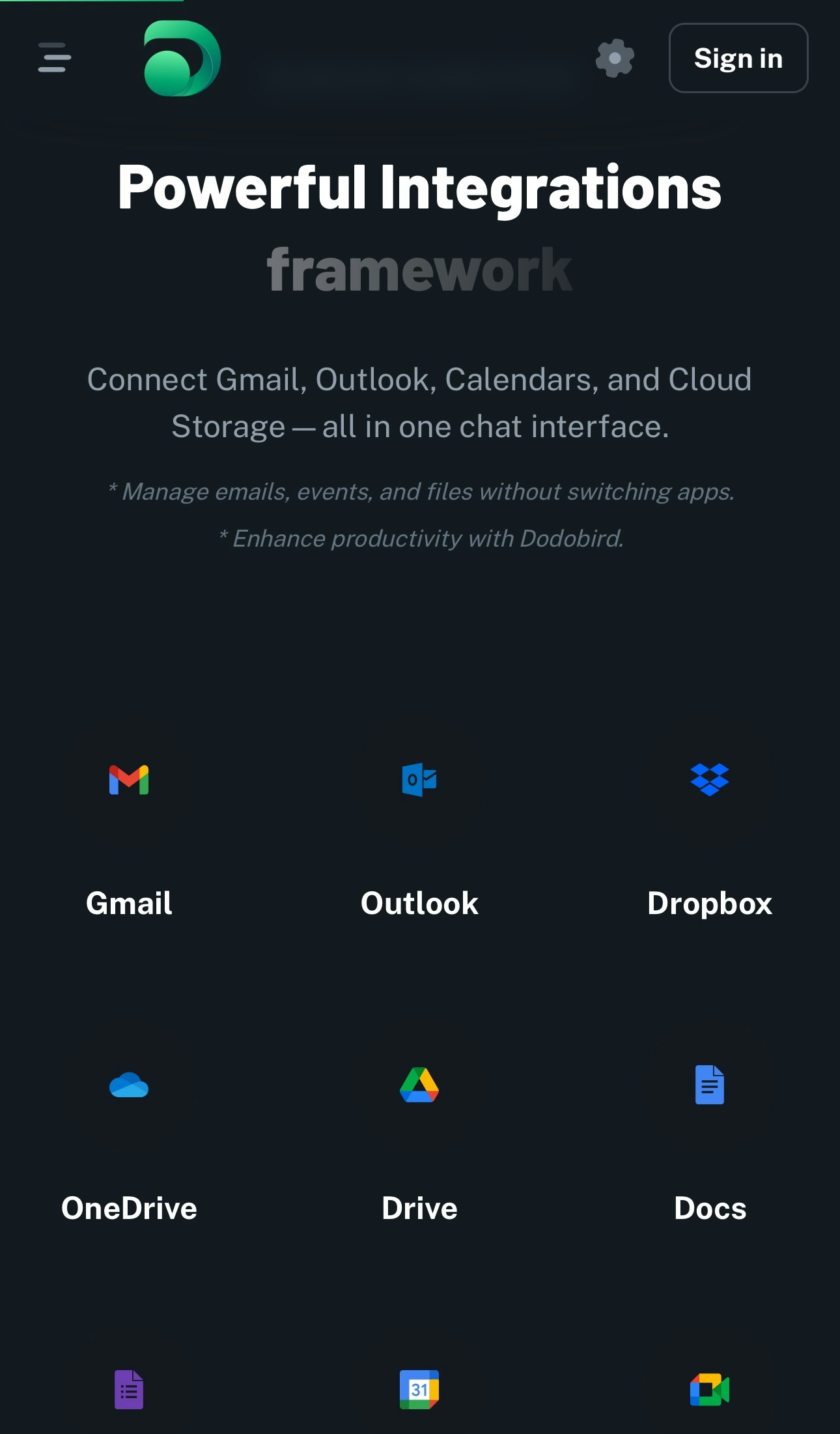Select the Google Meet icon tile
The image size is (840, 1434).
click(709, 1390)
